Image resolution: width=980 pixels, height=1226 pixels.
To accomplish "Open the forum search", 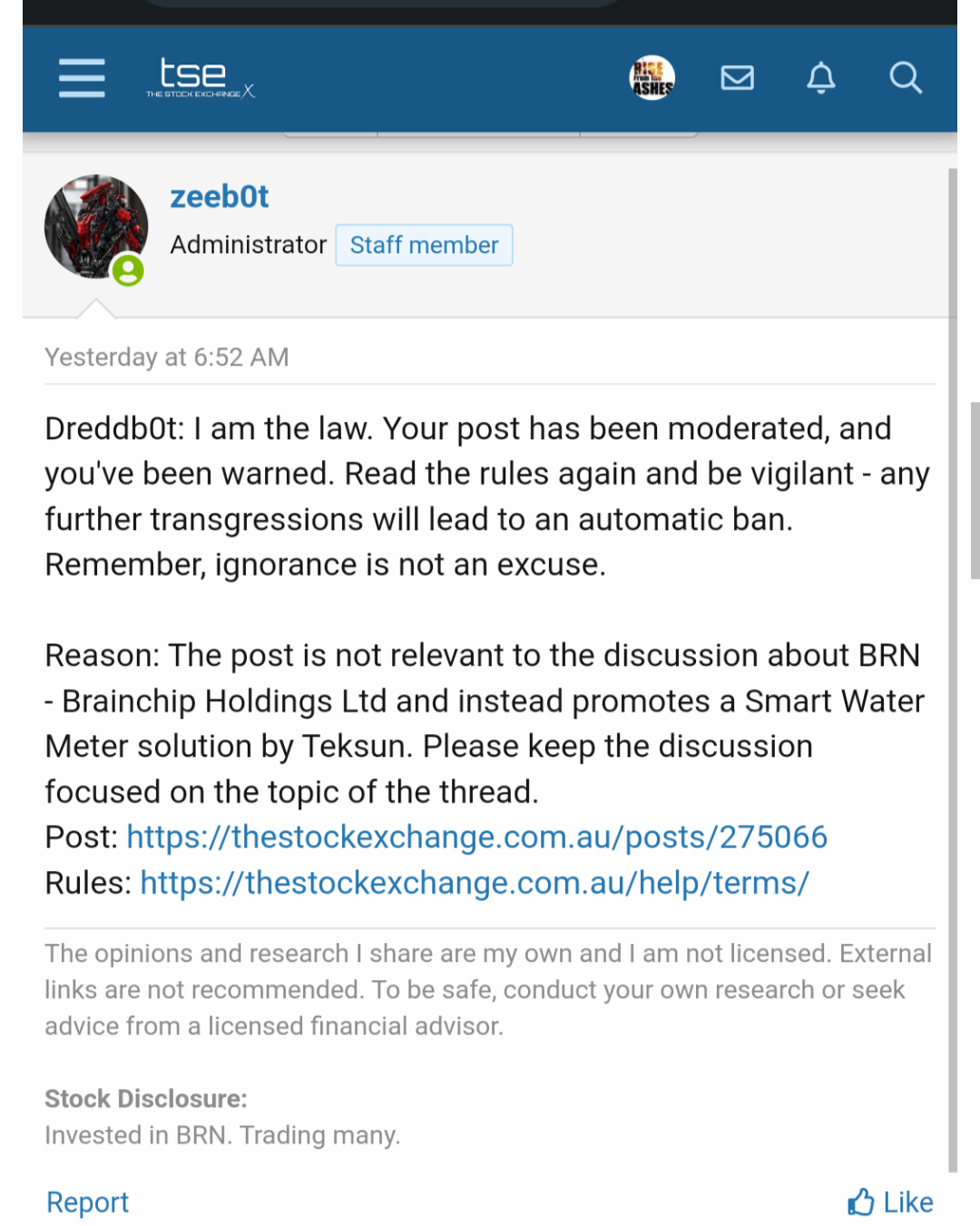I will (905, 78).
